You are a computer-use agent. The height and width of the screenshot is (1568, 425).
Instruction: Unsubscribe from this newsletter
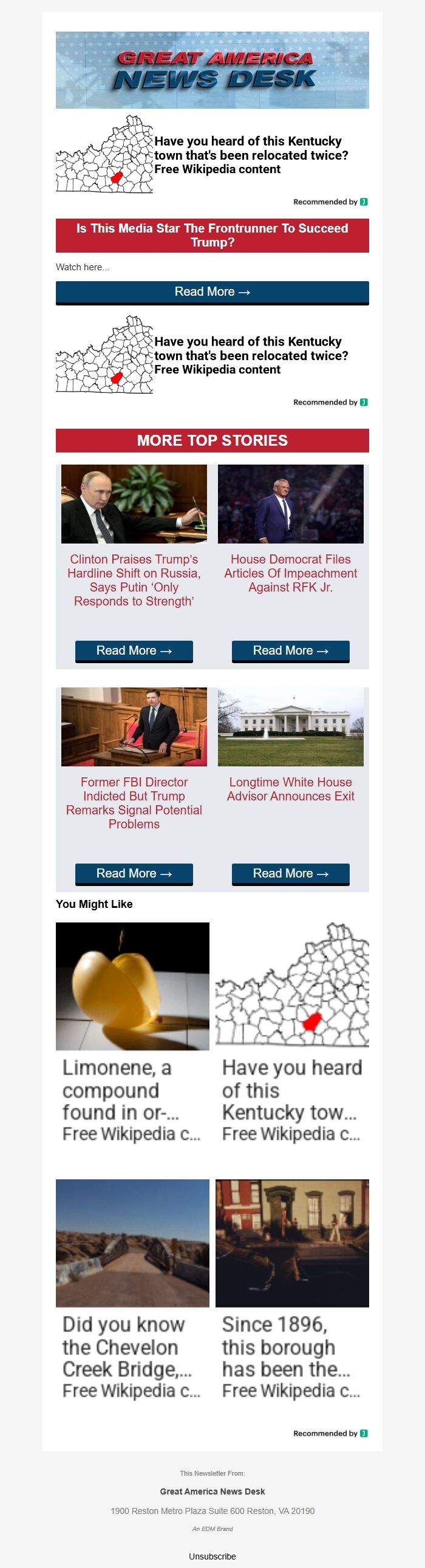pos(212,1556)
